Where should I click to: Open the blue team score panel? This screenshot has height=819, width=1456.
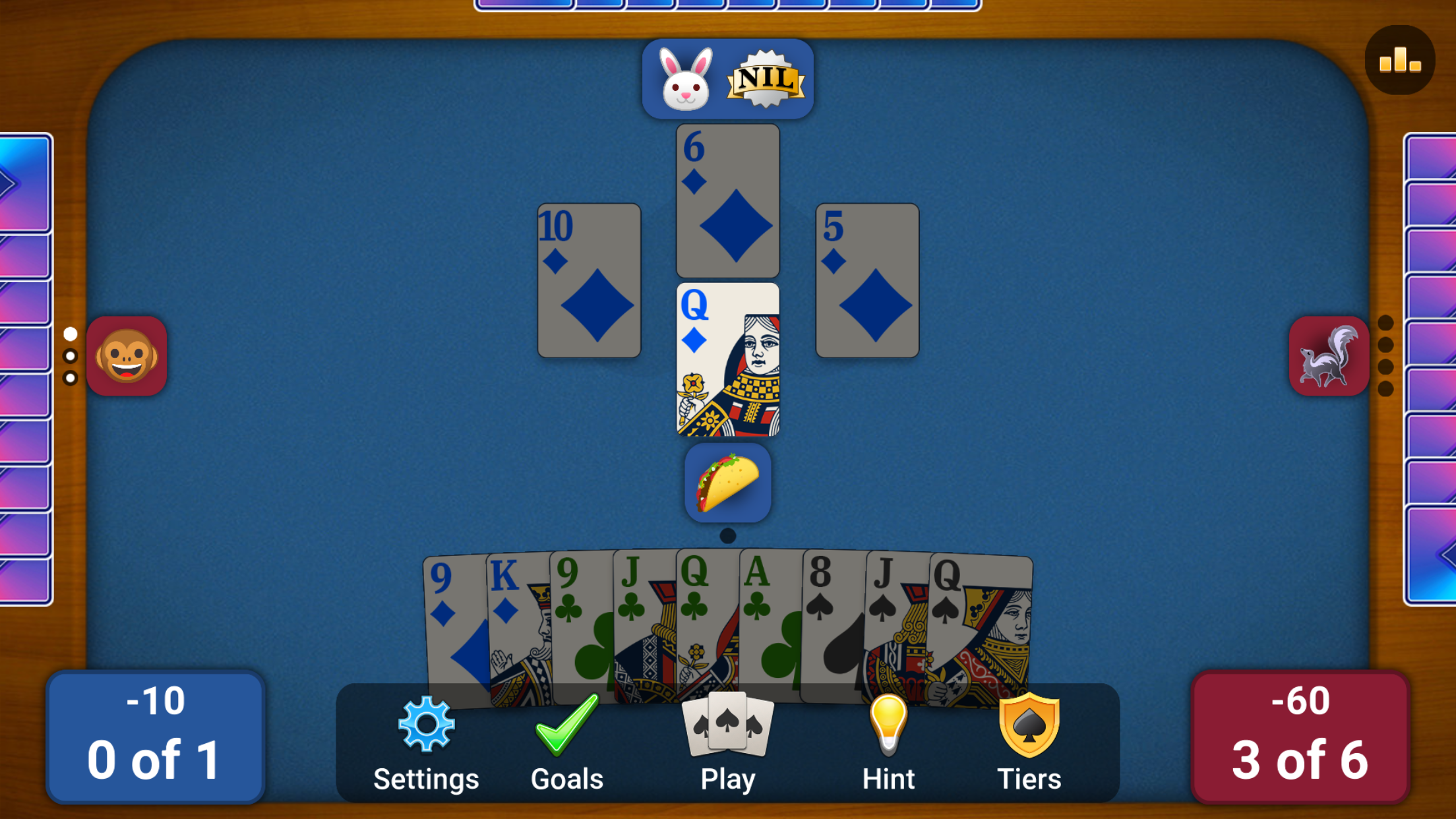(156, 737)
